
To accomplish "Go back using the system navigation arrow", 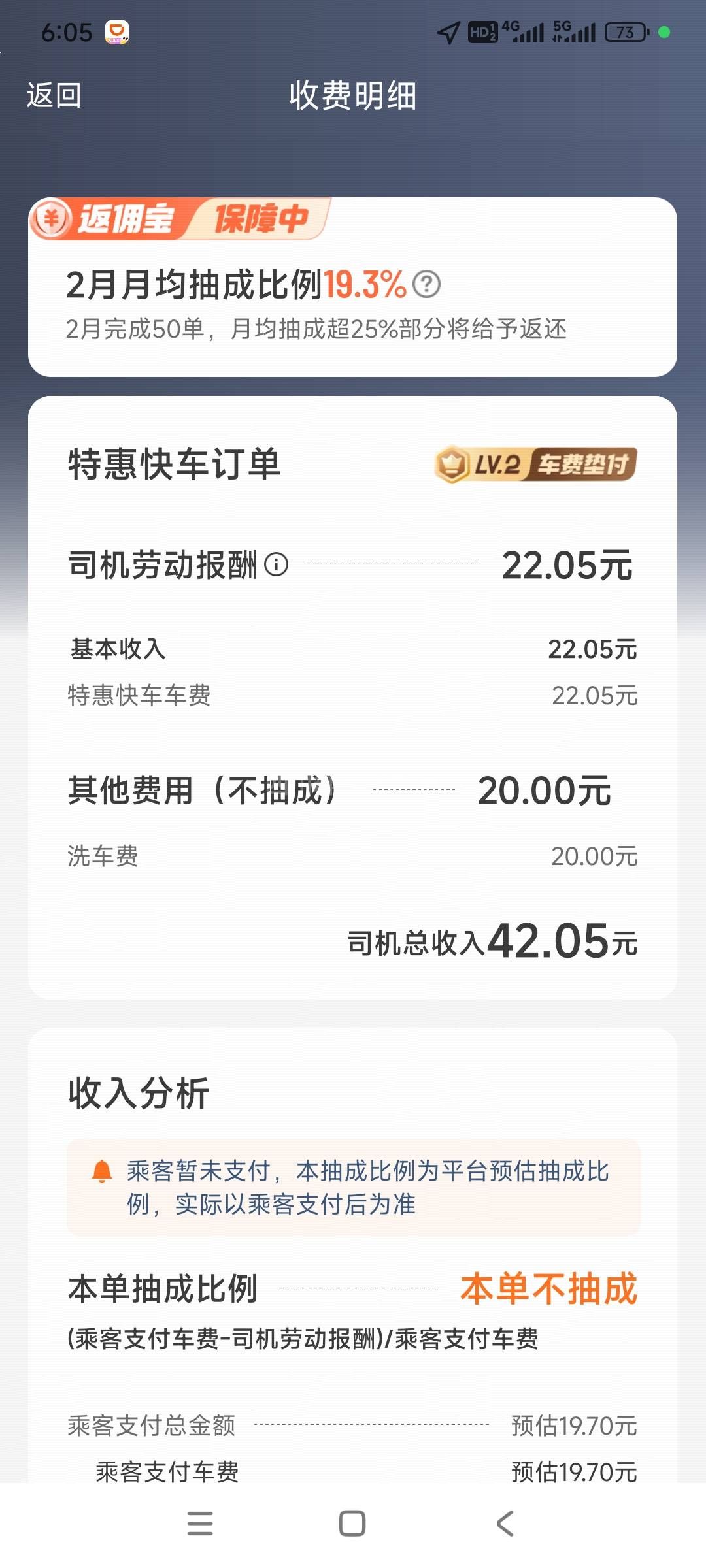I will click(505, 1524).
